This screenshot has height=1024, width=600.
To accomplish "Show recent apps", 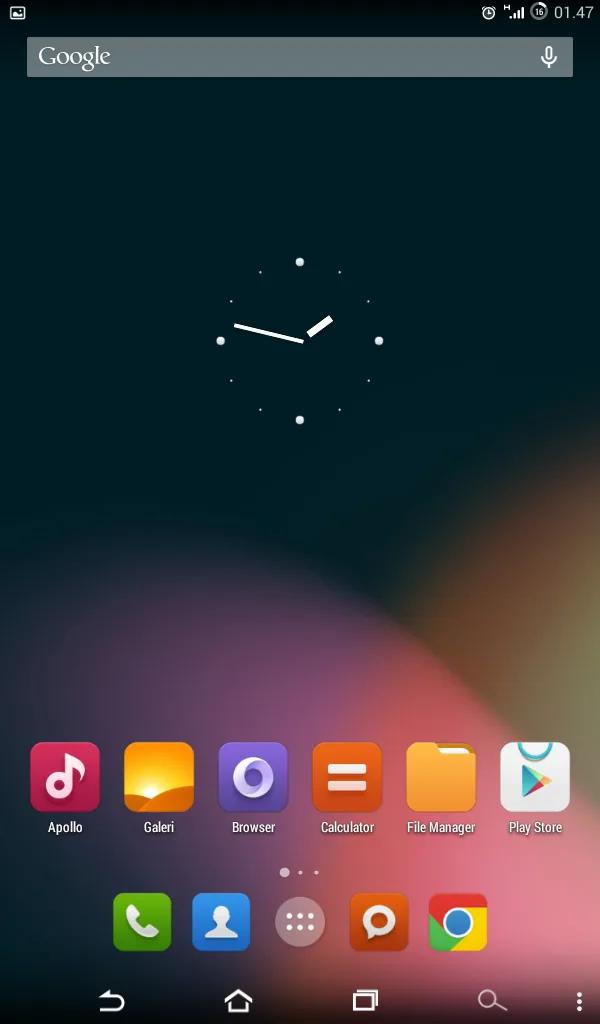I will click(365, 1000).
